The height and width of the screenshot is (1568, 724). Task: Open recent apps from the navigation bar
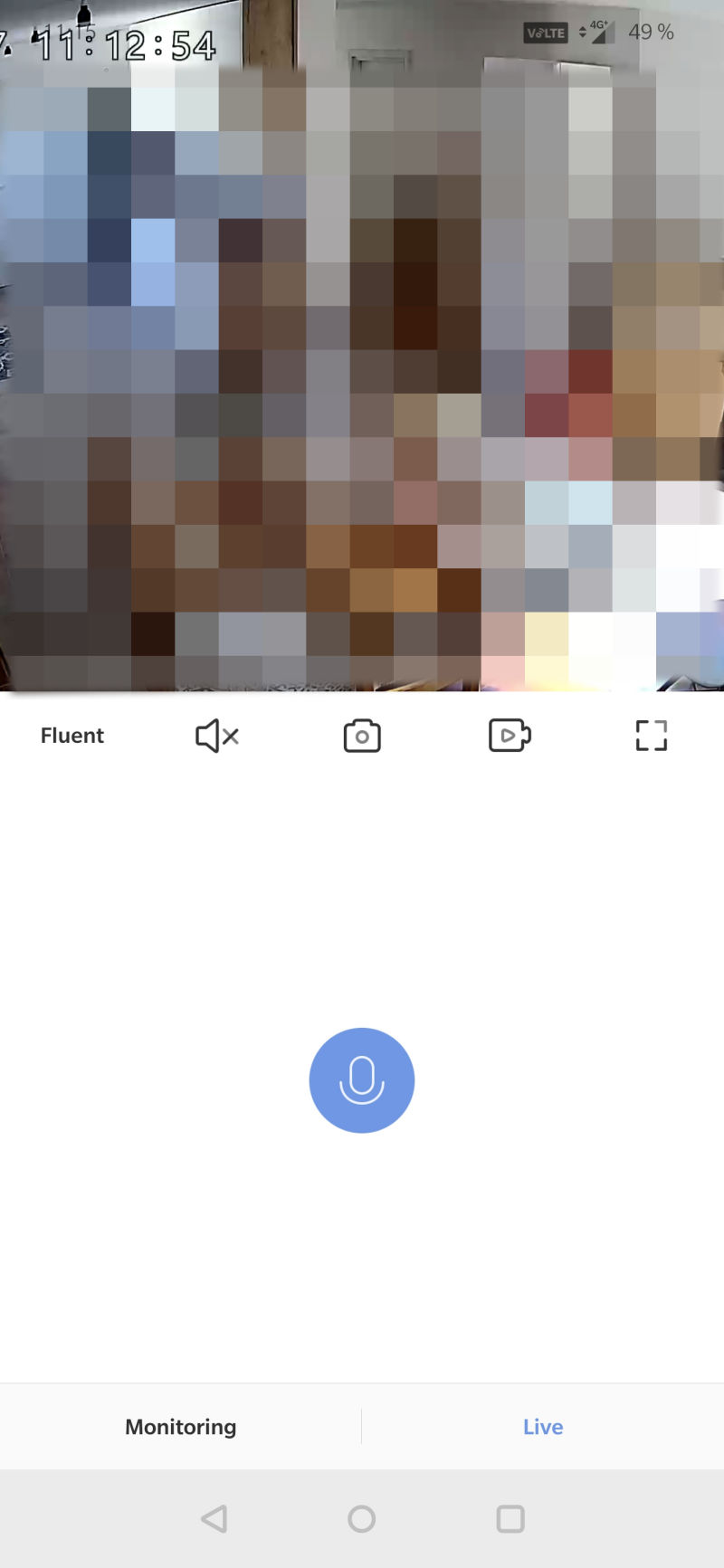click(x=510, y=1518)
